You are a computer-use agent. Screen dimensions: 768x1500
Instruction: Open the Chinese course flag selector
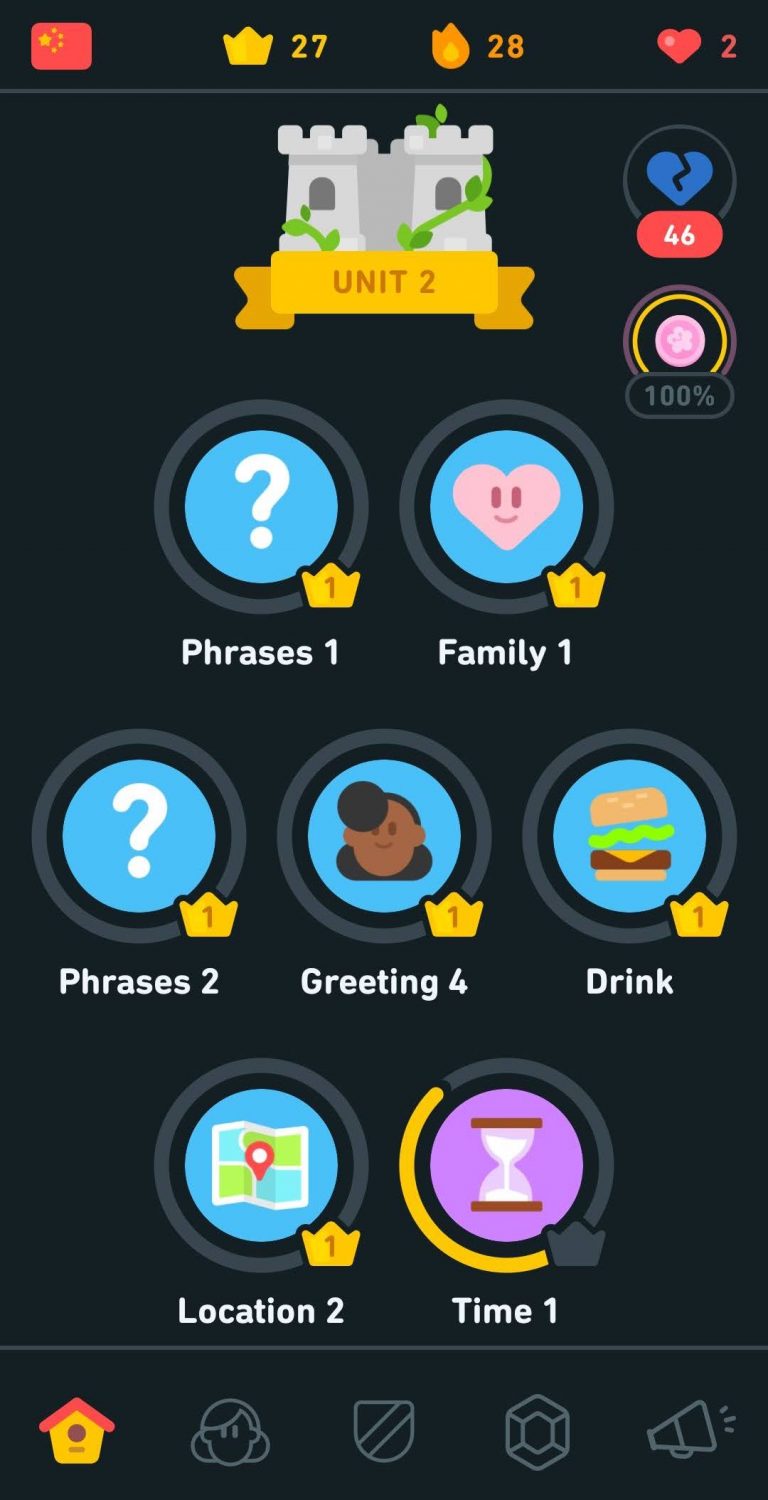61,46
